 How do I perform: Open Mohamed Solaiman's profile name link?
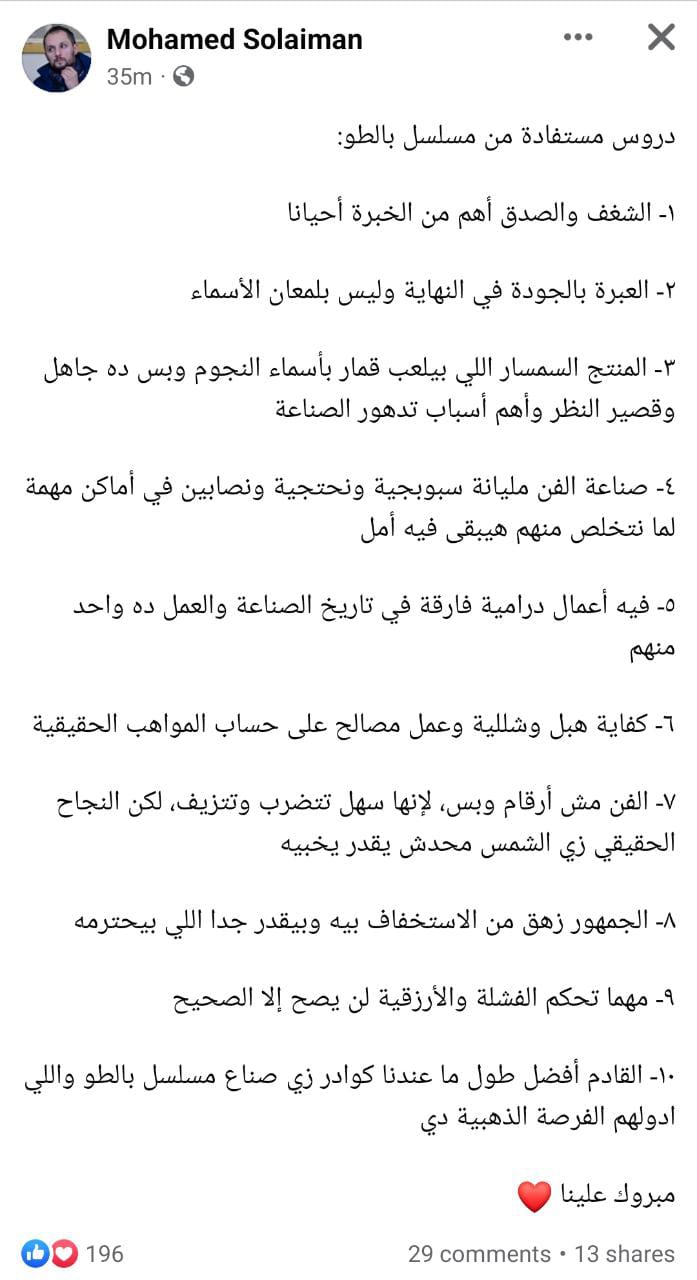pos(234,39)
